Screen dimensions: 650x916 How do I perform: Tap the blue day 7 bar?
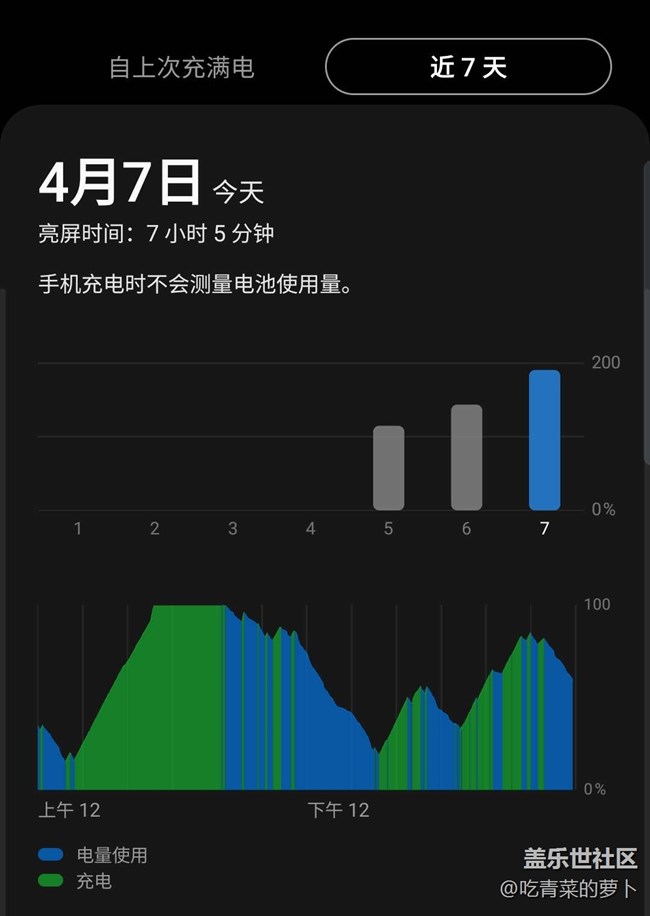(x=544, y=440)
